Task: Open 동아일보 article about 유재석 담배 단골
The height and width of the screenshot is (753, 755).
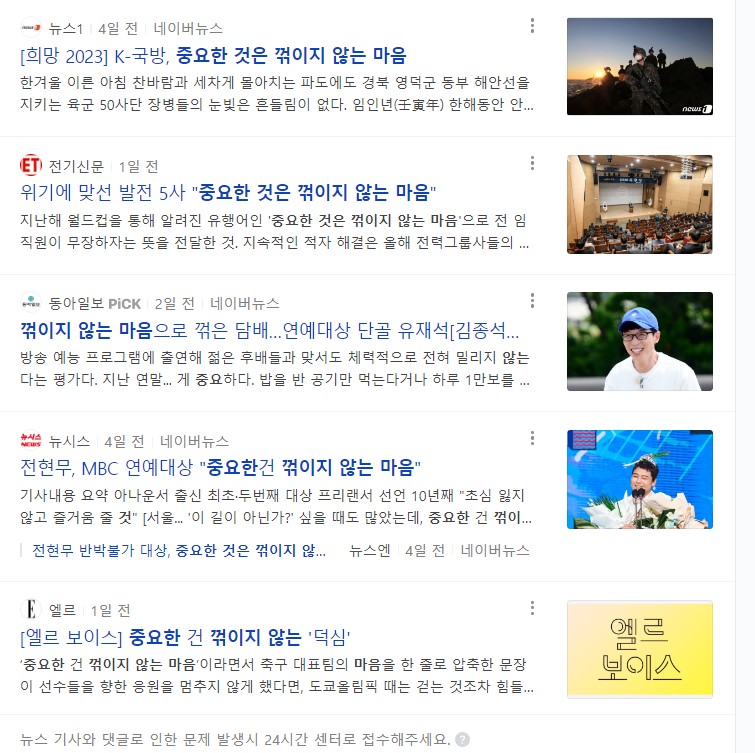Action: [x=270, y=330]
